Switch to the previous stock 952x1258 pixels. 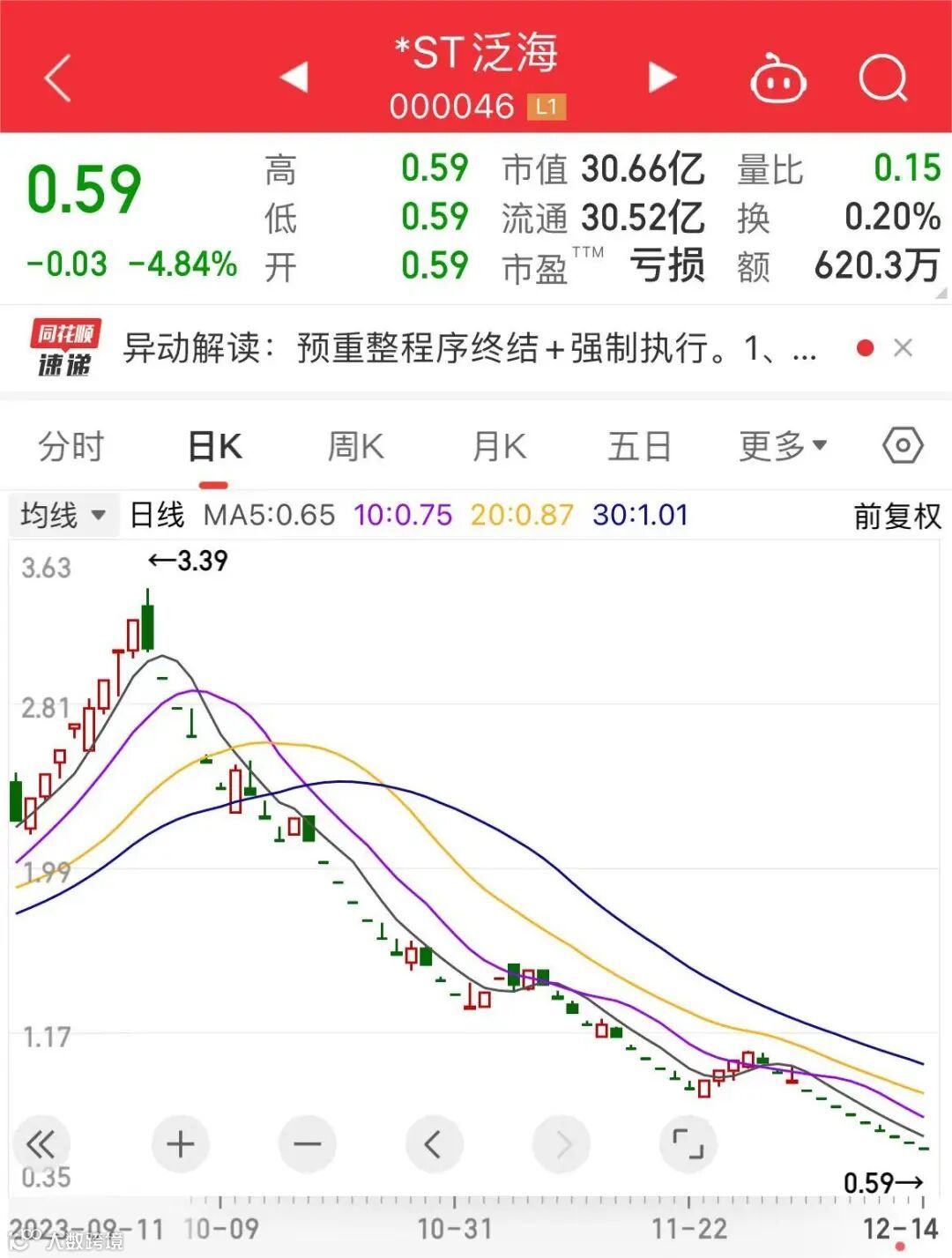tap(294, 78)
